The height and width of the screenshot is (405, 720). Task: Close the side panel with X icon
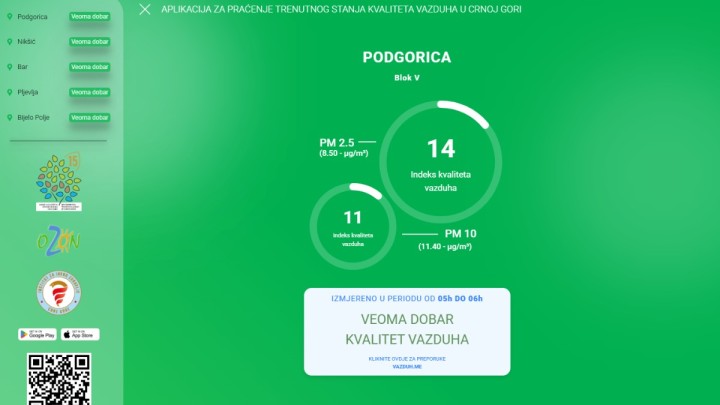pos(145,9)
